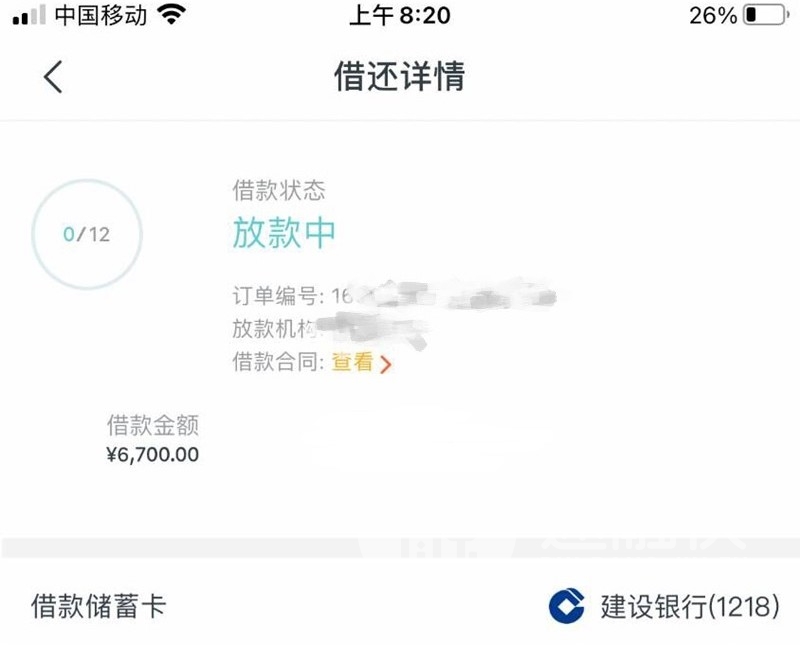This screenshot has height=645, width=800.
Task: Go back from 借还详情 page
Action: click(53, 77)
